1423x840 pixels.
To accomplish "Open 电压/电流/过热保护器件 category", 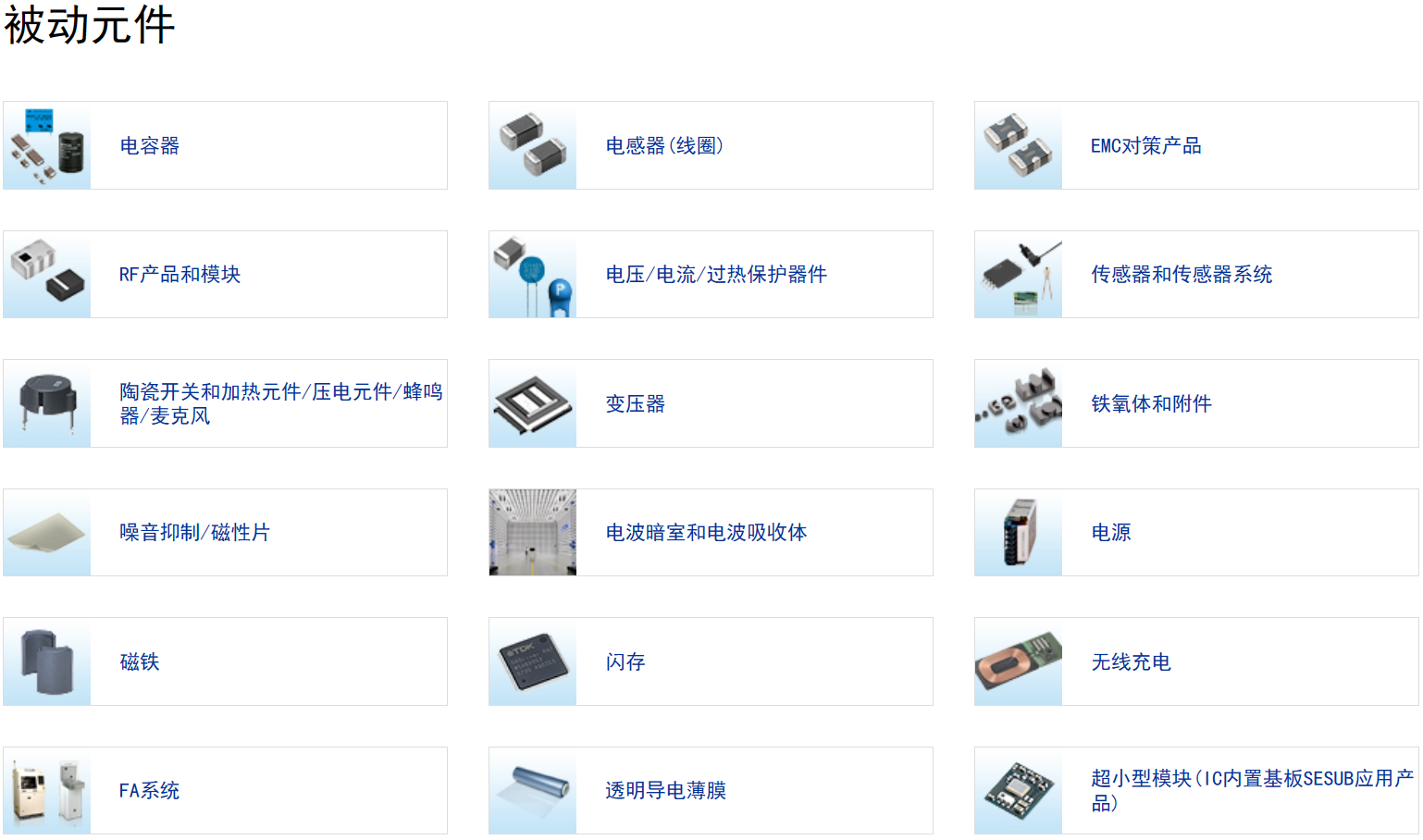I will tap(716, 275).
